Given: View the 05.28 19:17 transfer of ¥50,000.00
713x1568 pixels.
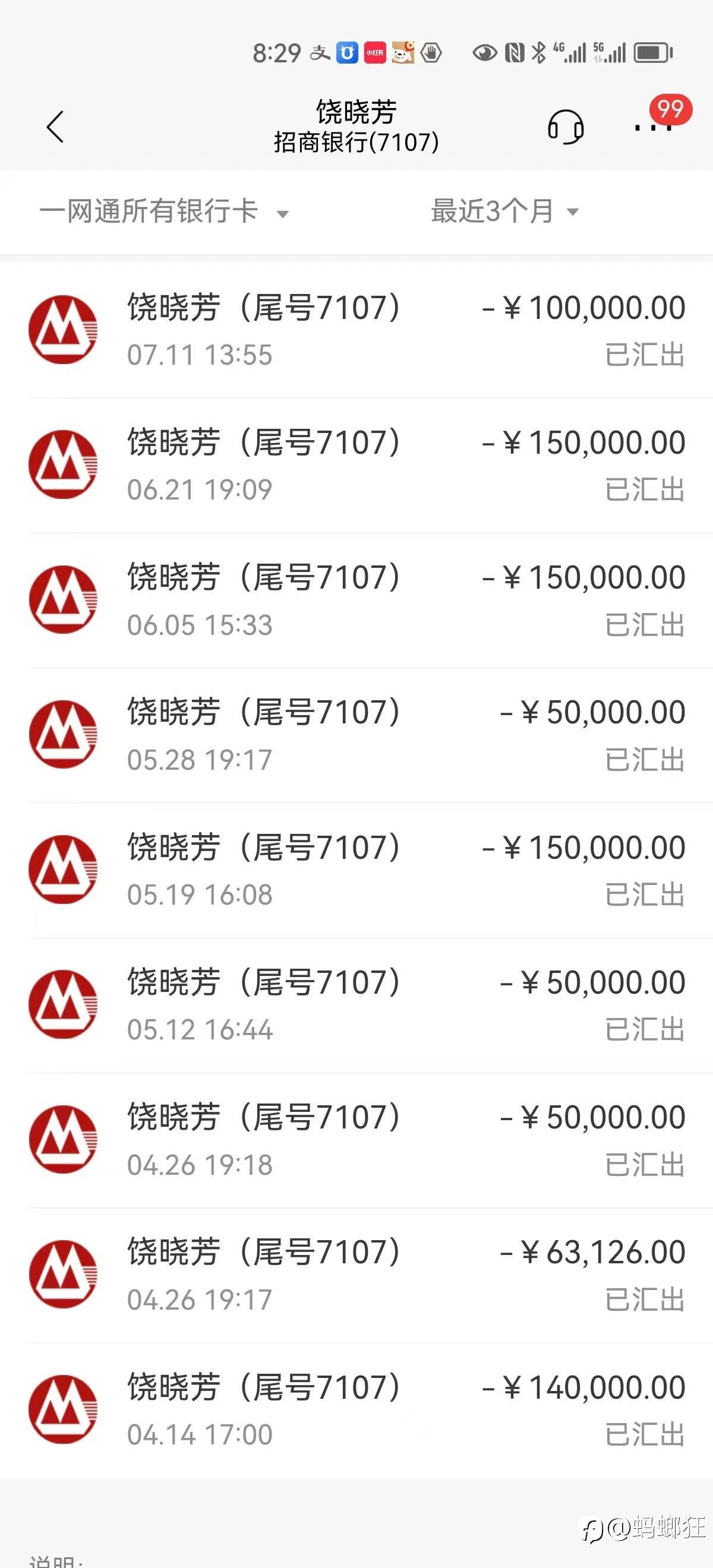Looking at the screenshot, I should coord(356,736).
